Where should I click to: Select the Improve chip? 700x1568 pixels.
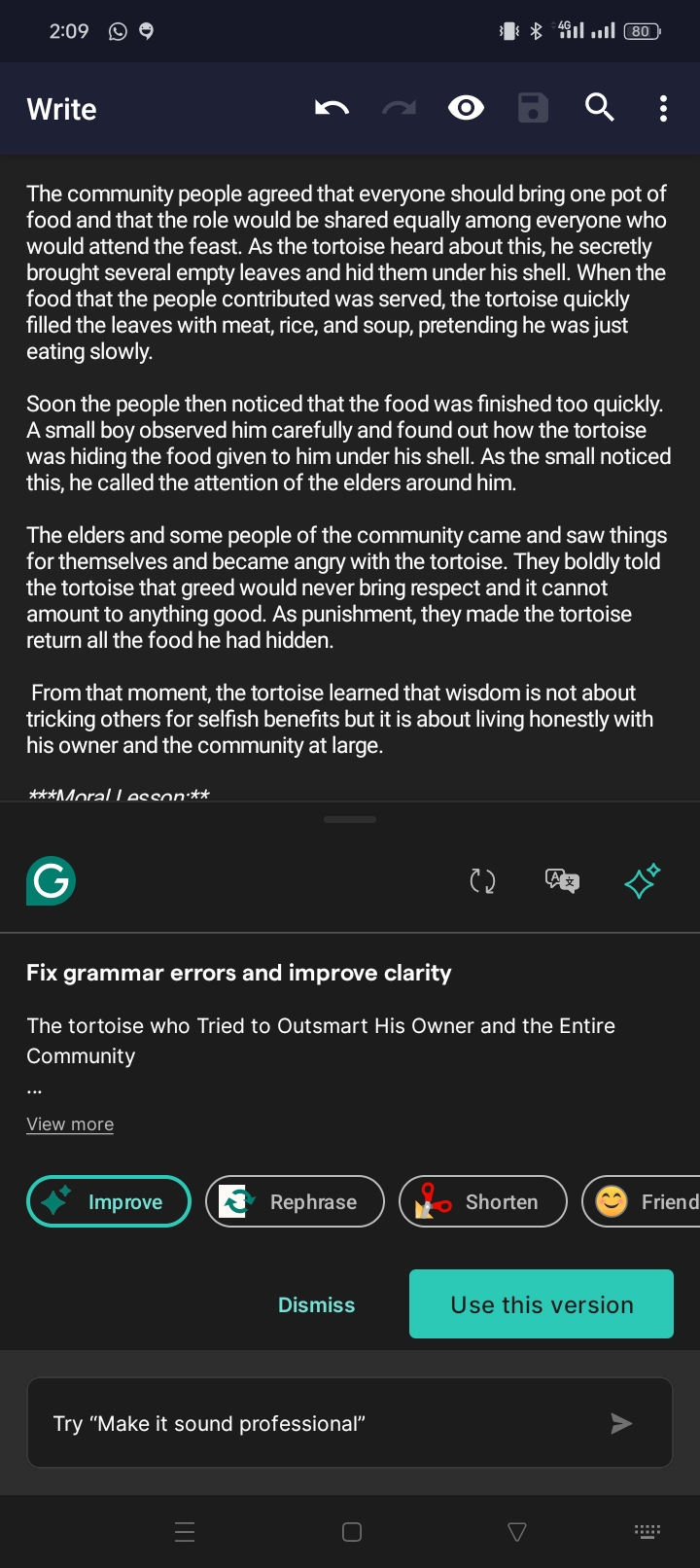pos(109,1201)
